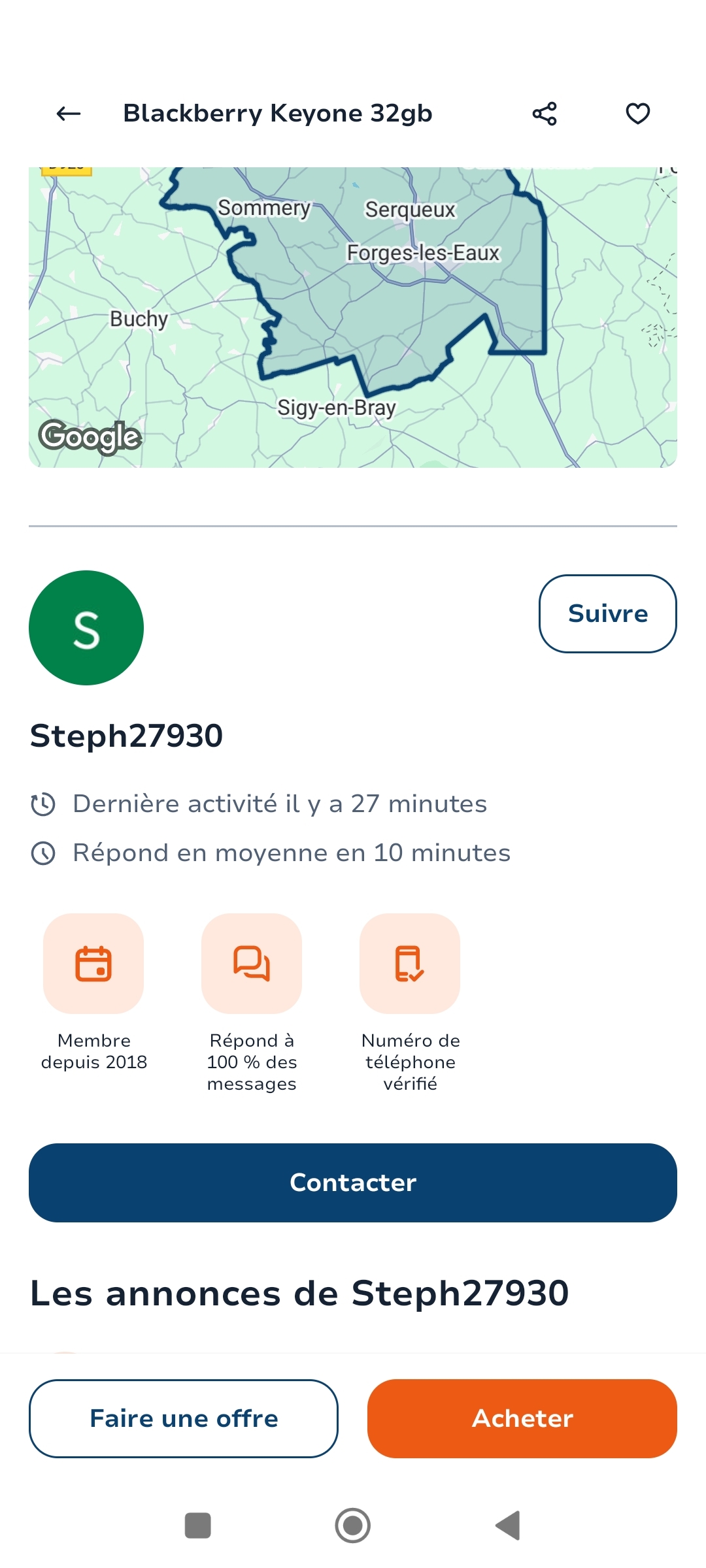Buy the item with Acheter
The height and width of the screenshot is (1568, 706).
coord(522,1418)
